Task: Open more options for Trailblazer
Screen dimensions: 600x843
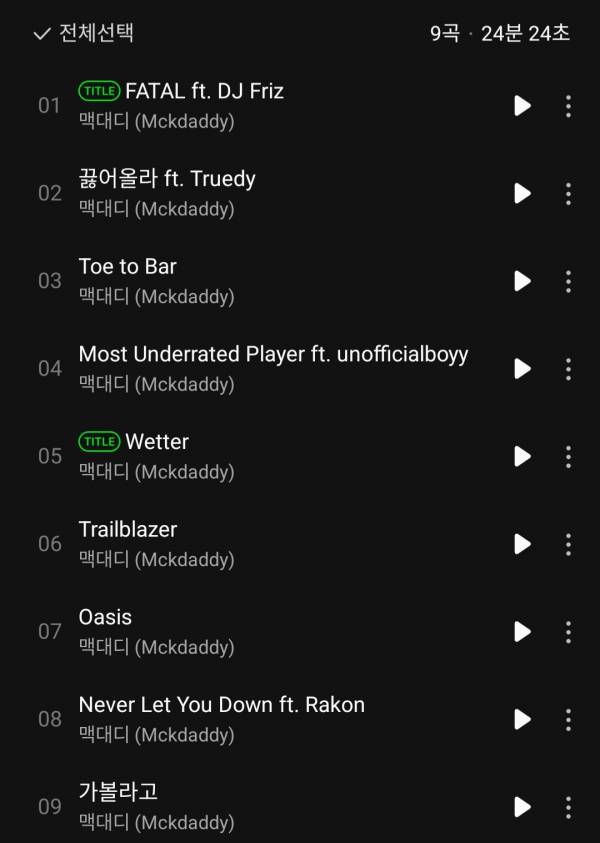Action: coord(568,543)
